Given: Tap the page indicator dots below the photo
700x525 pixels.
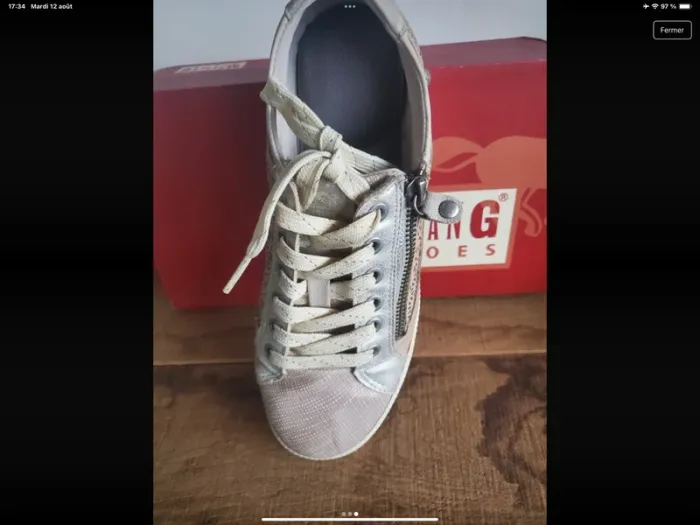Looking at the screenshot, I should [x=350, y=514].
